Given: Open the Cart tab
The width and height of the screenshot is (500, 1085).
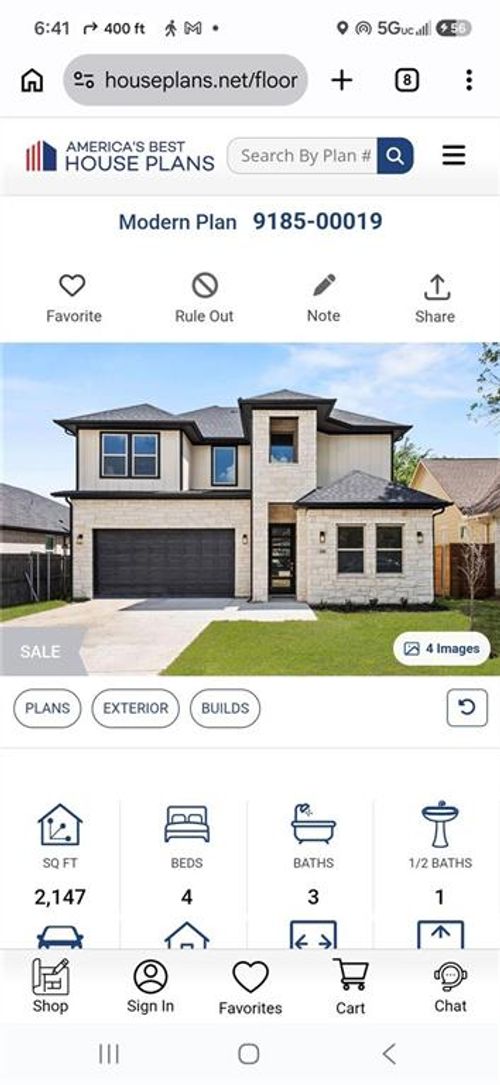Looking at the screenshot, I should (x=351, y=986).
